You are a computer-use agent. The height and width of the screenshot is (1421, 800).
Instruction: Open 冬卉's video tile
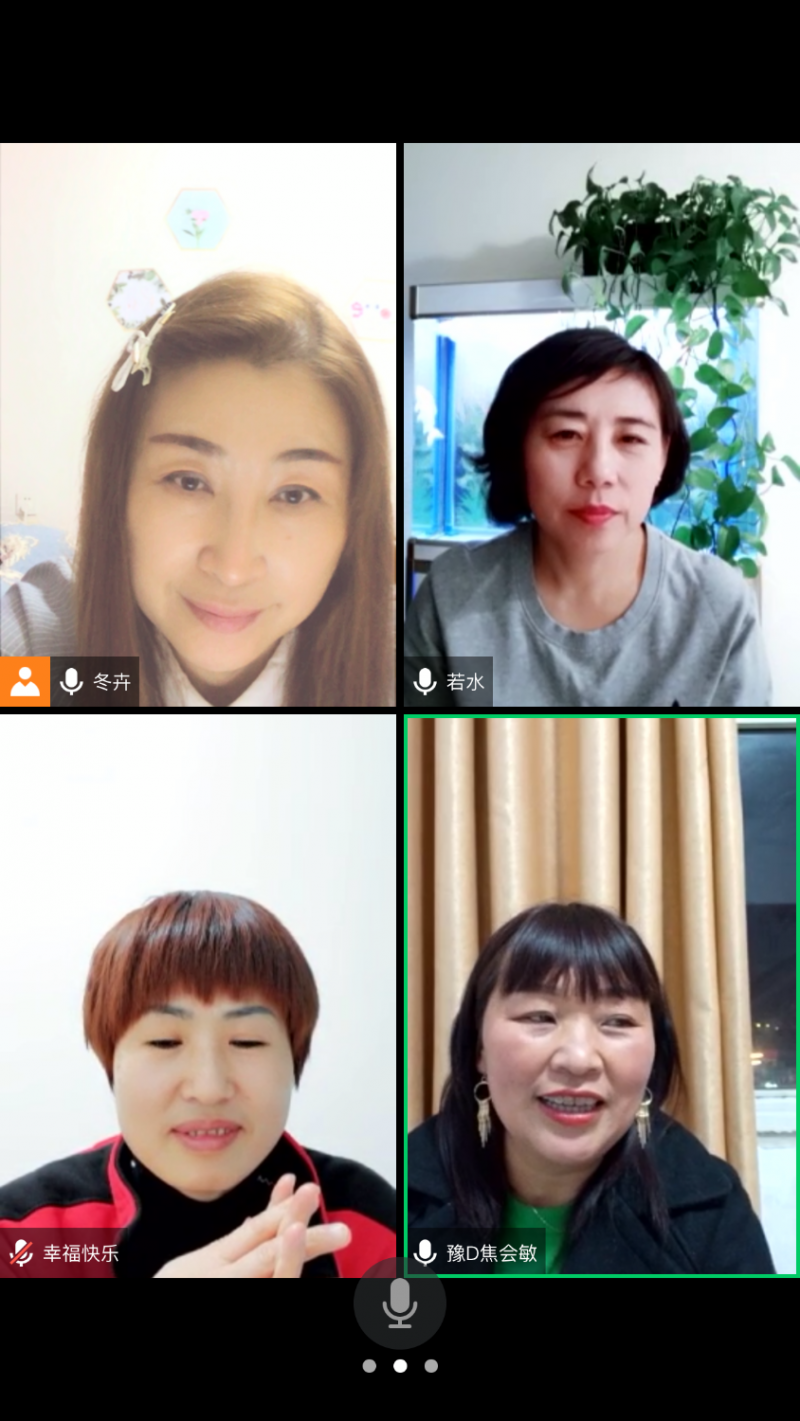click(198, 425)
